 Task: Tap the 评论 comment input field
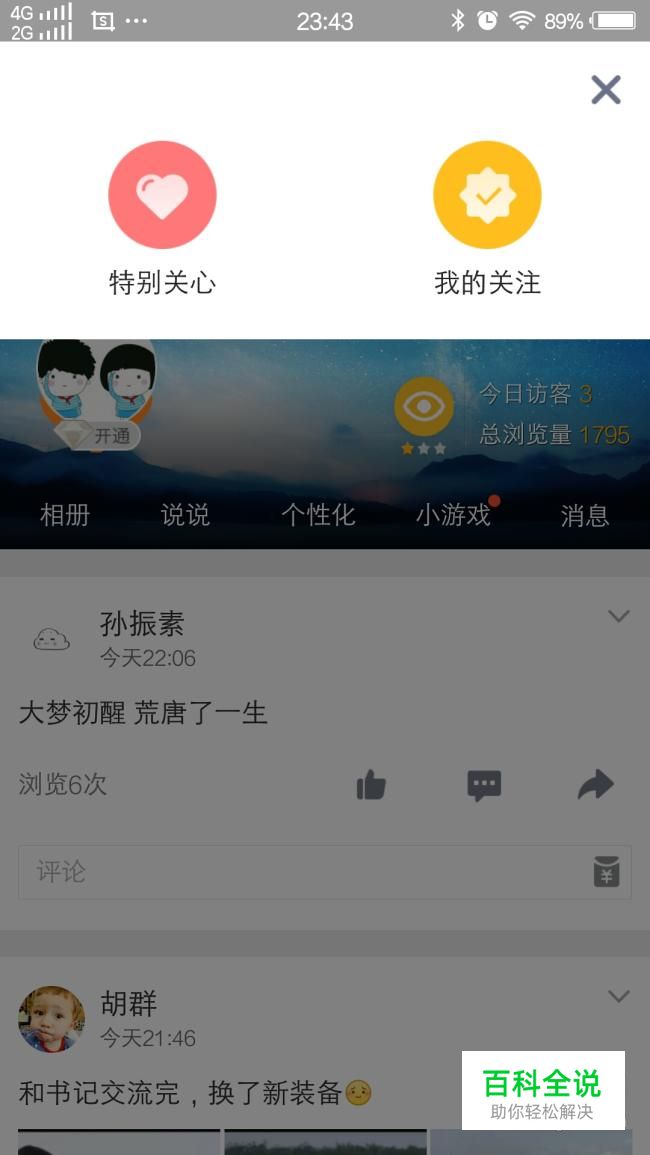325,872
